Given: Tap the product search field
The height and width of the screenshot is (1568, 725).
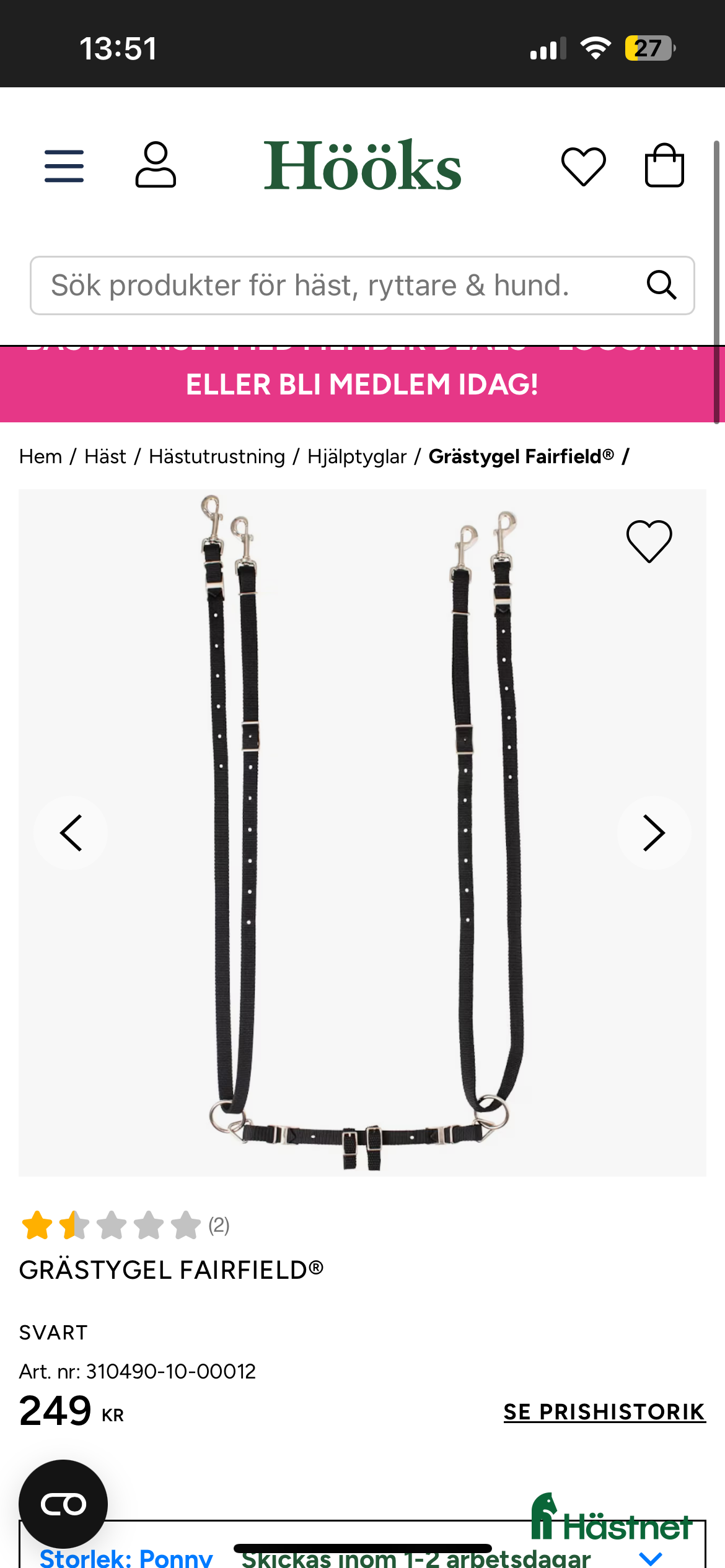Looking at the screenshot, I should pyautogui.click(x=335, y=285).
